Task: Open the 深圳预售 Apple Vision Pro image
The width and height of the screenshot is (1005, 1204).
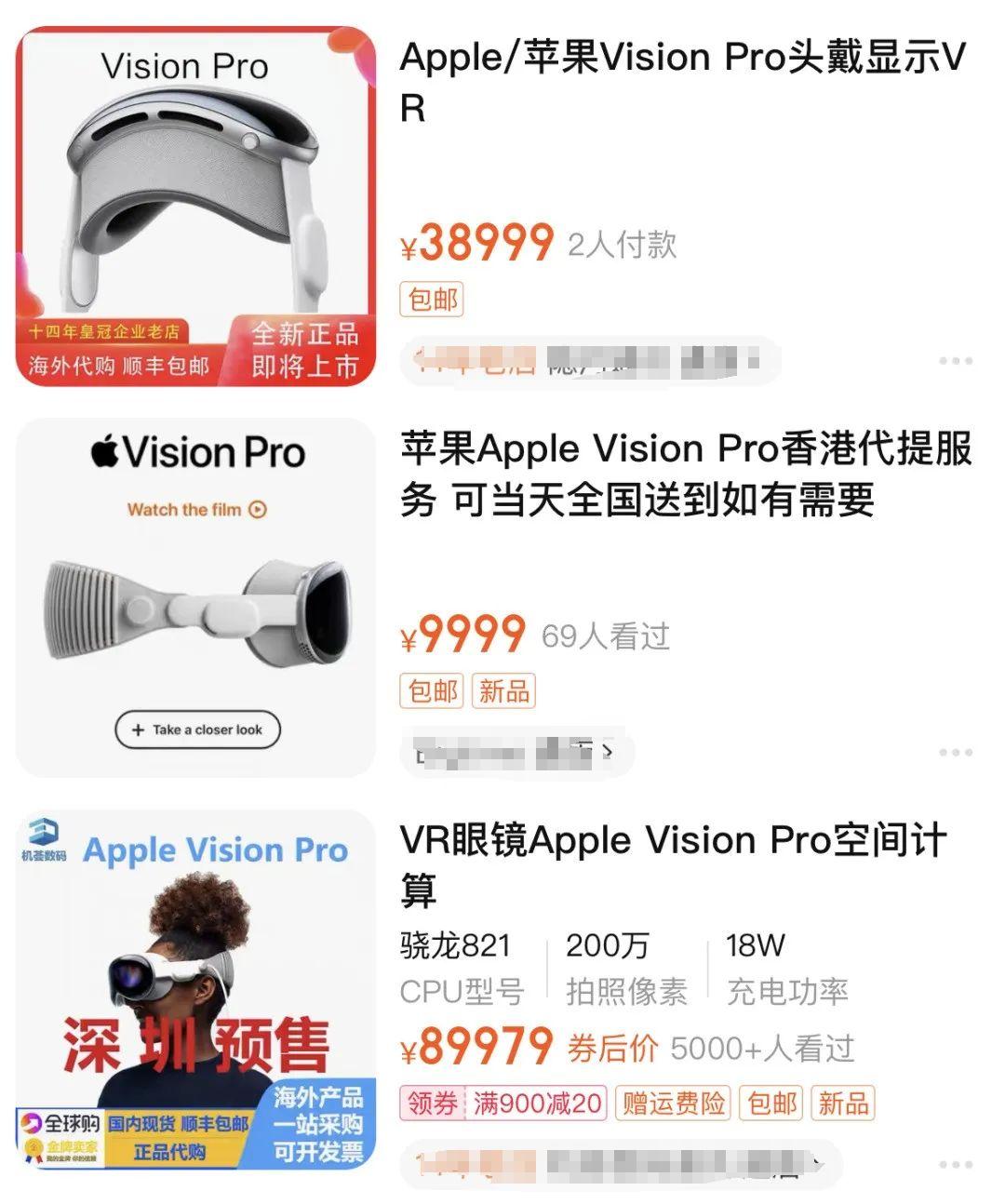Action: click(x=195, y=988)
